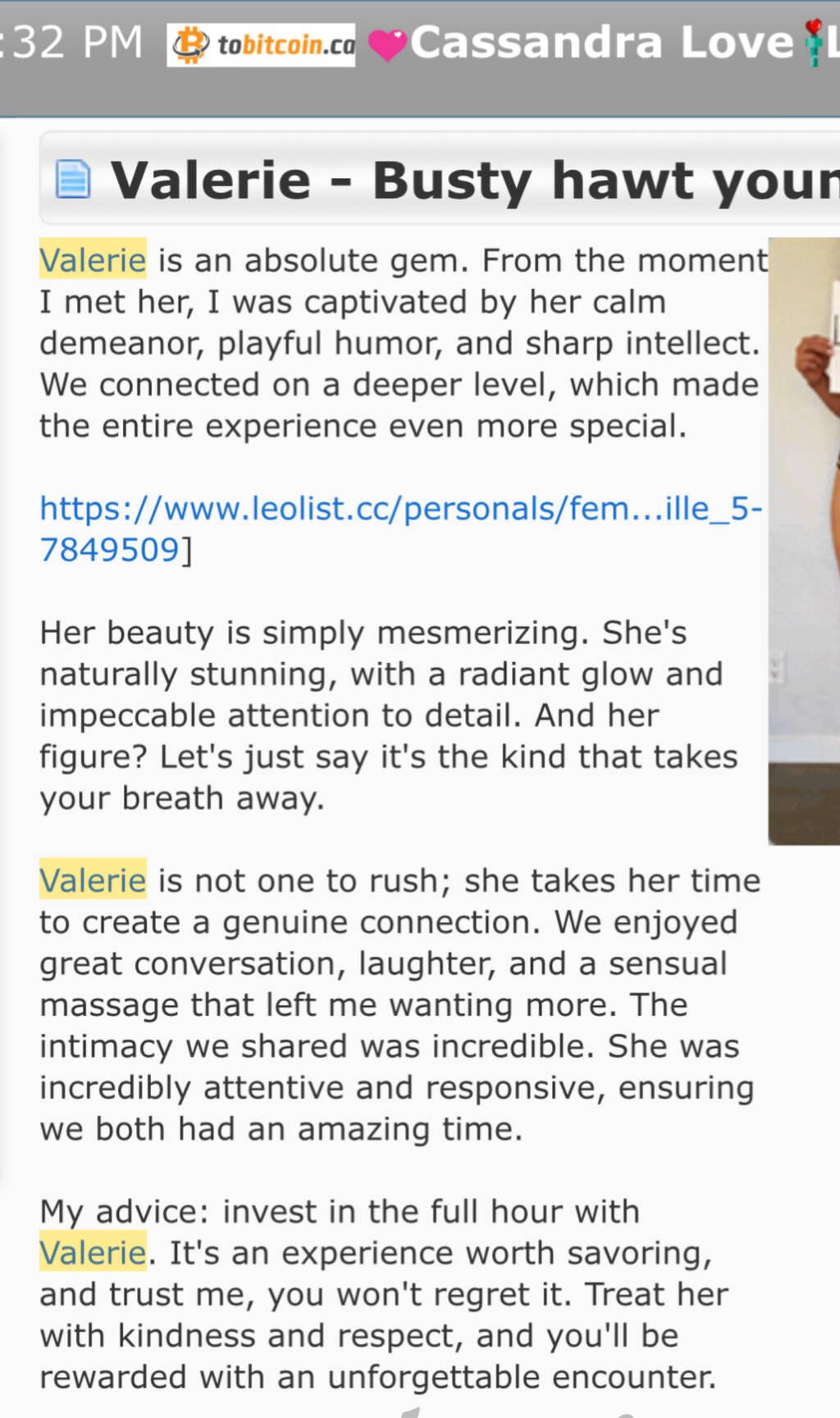Tap the tobitcoin.ca banner
This screenshot has height=1418, width=840.
click(x=261, y=44)
